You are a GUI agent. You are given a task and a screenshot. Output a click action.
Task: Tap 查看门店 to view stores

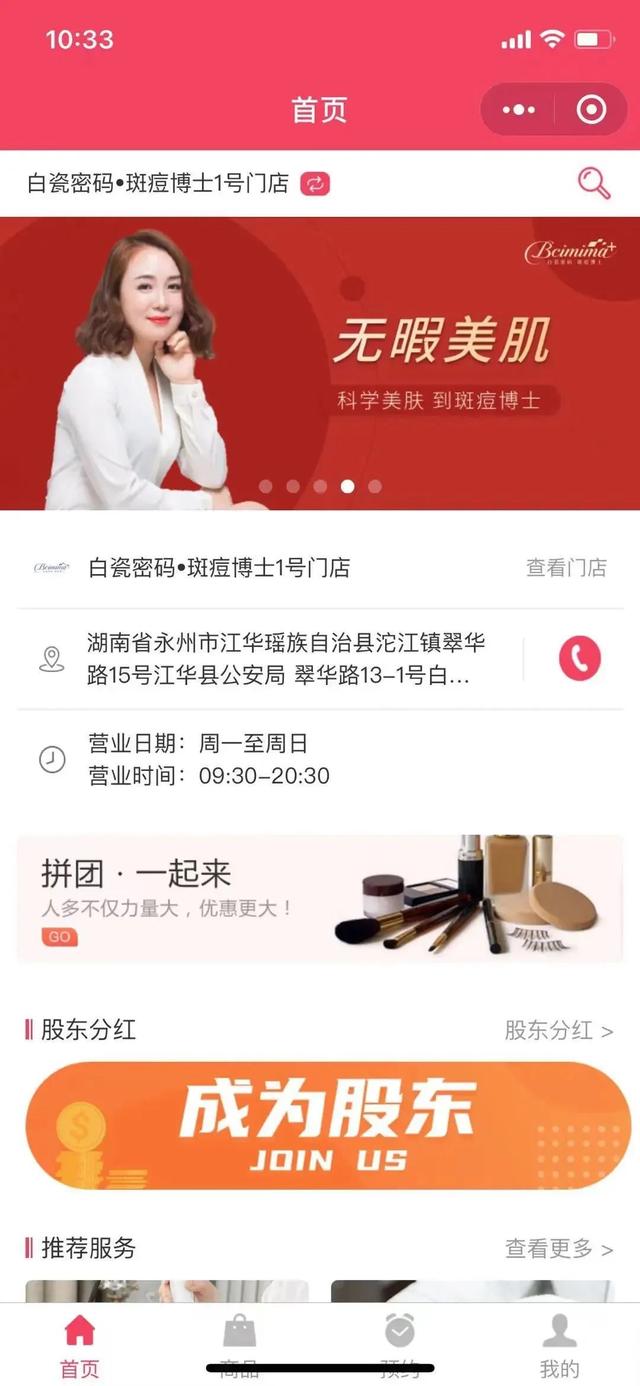click(x=566, y=567)
